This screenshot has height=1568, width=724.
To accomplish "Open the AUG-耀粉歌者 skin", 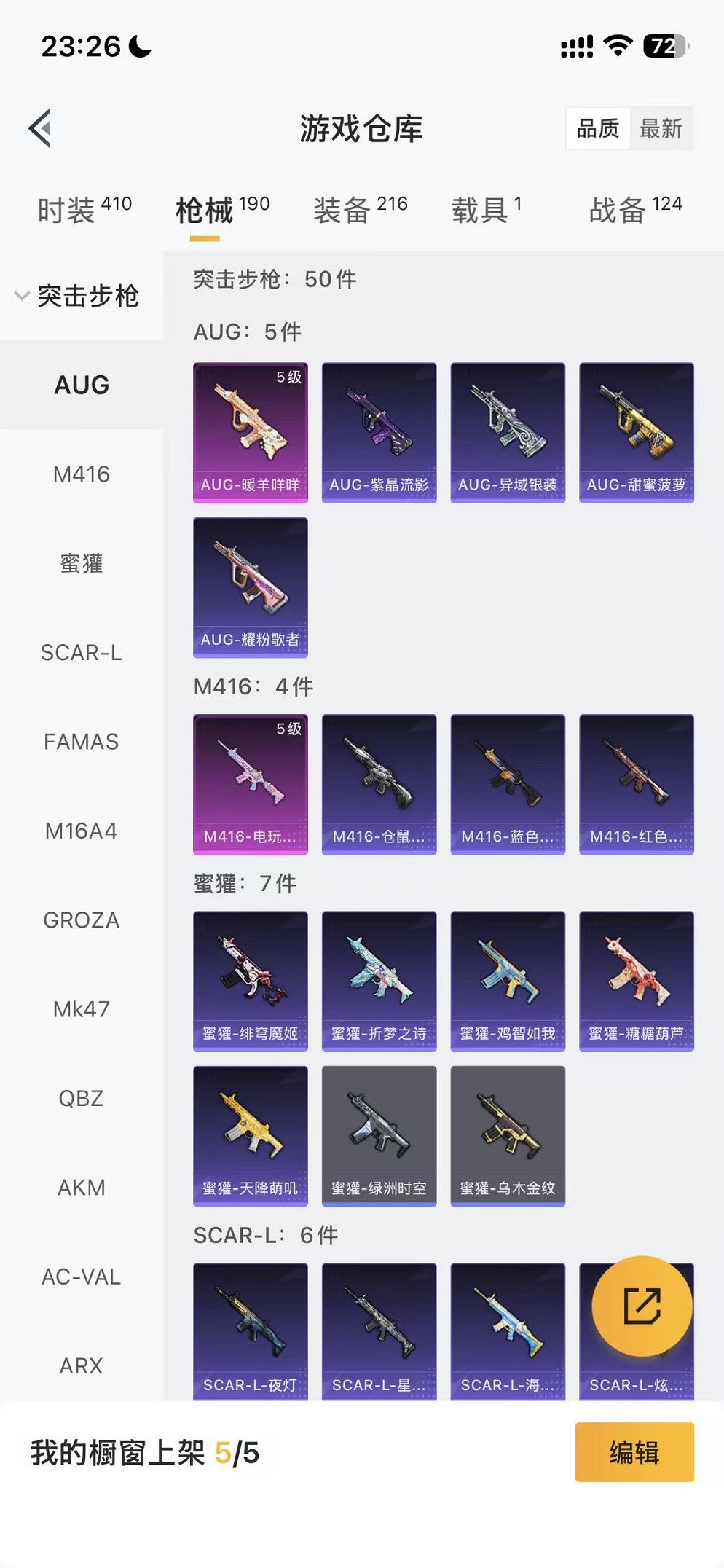I will (x=250, y=587).
